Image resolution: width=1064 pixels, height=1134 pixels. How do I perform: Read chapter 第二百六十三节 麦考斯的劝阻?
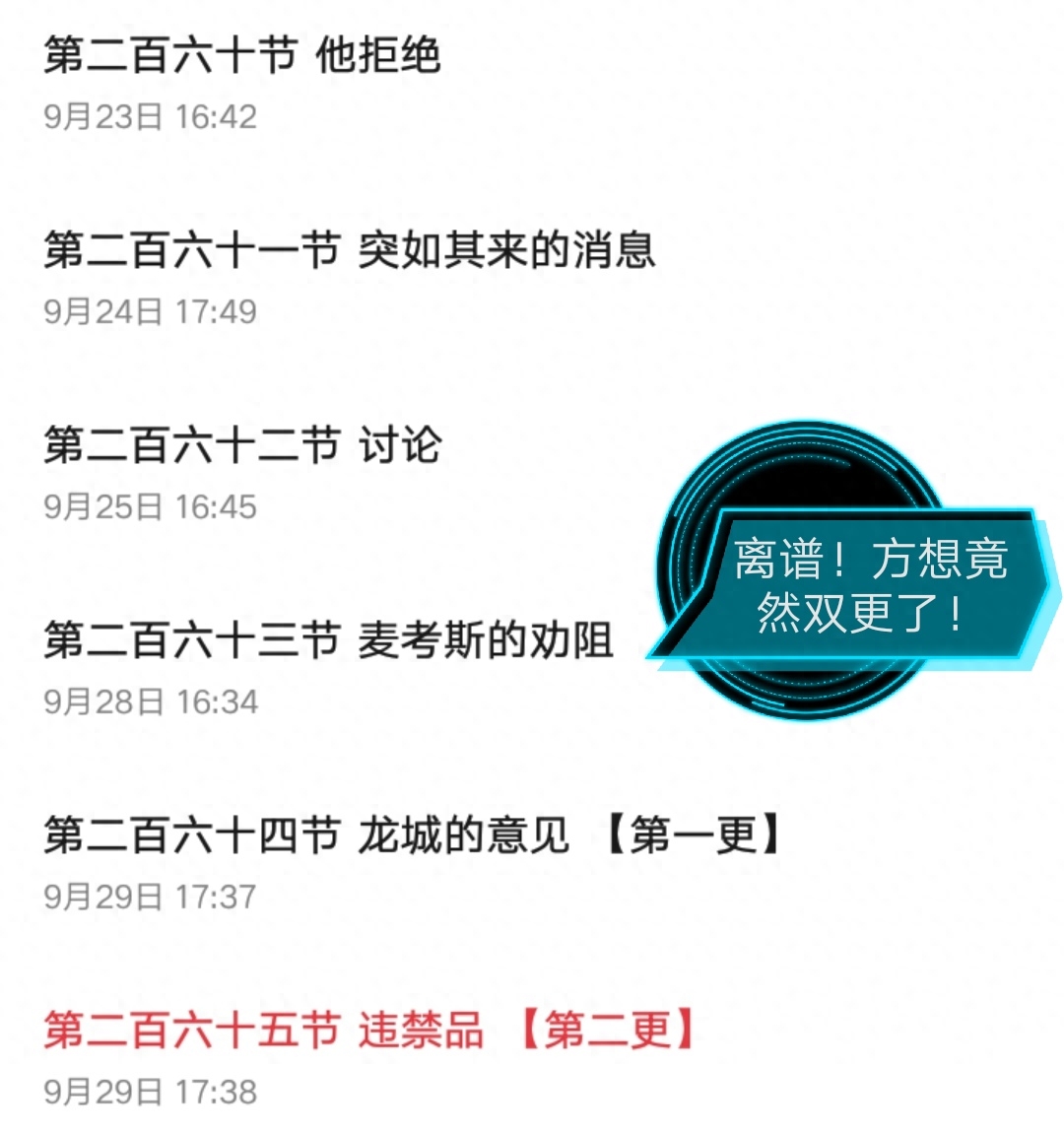(329, 640)
